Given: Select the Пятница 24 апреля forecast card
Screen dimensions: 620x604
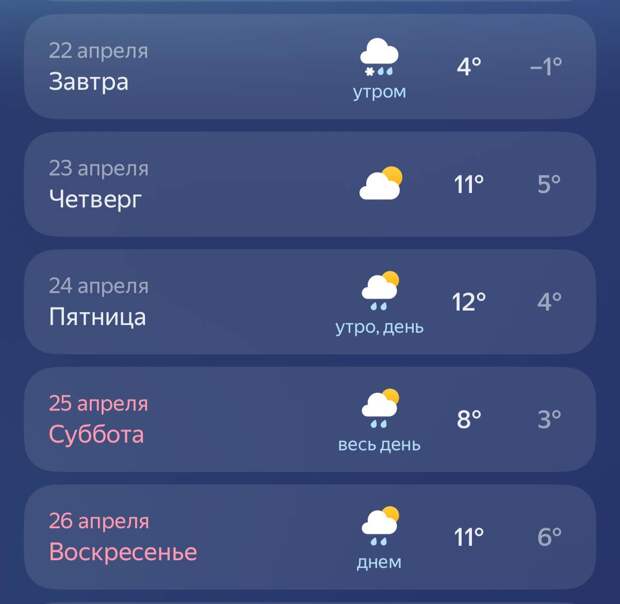Looking at the screenshot, I should 310,302.
